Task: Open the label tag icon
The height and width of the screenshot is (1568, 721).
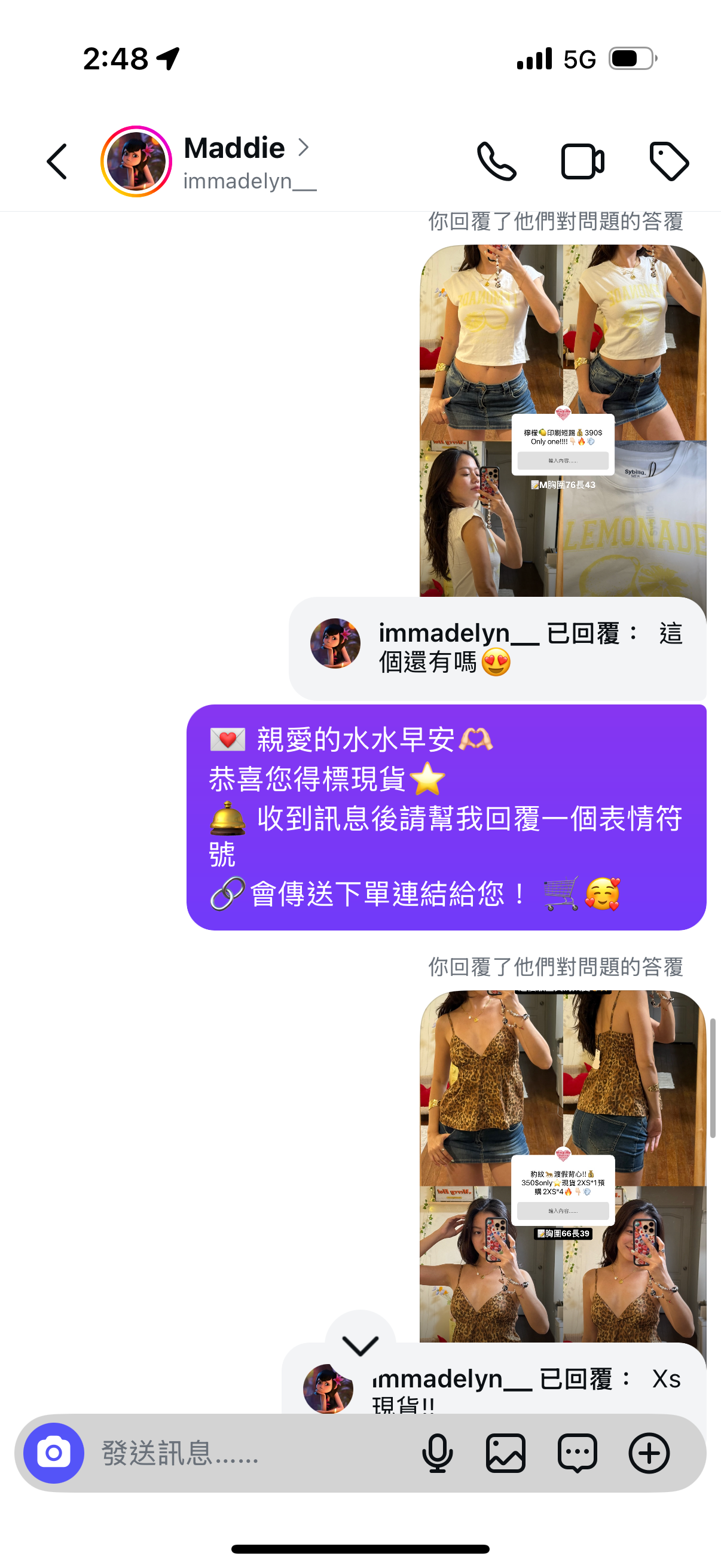Action: (x=668, y=162)
